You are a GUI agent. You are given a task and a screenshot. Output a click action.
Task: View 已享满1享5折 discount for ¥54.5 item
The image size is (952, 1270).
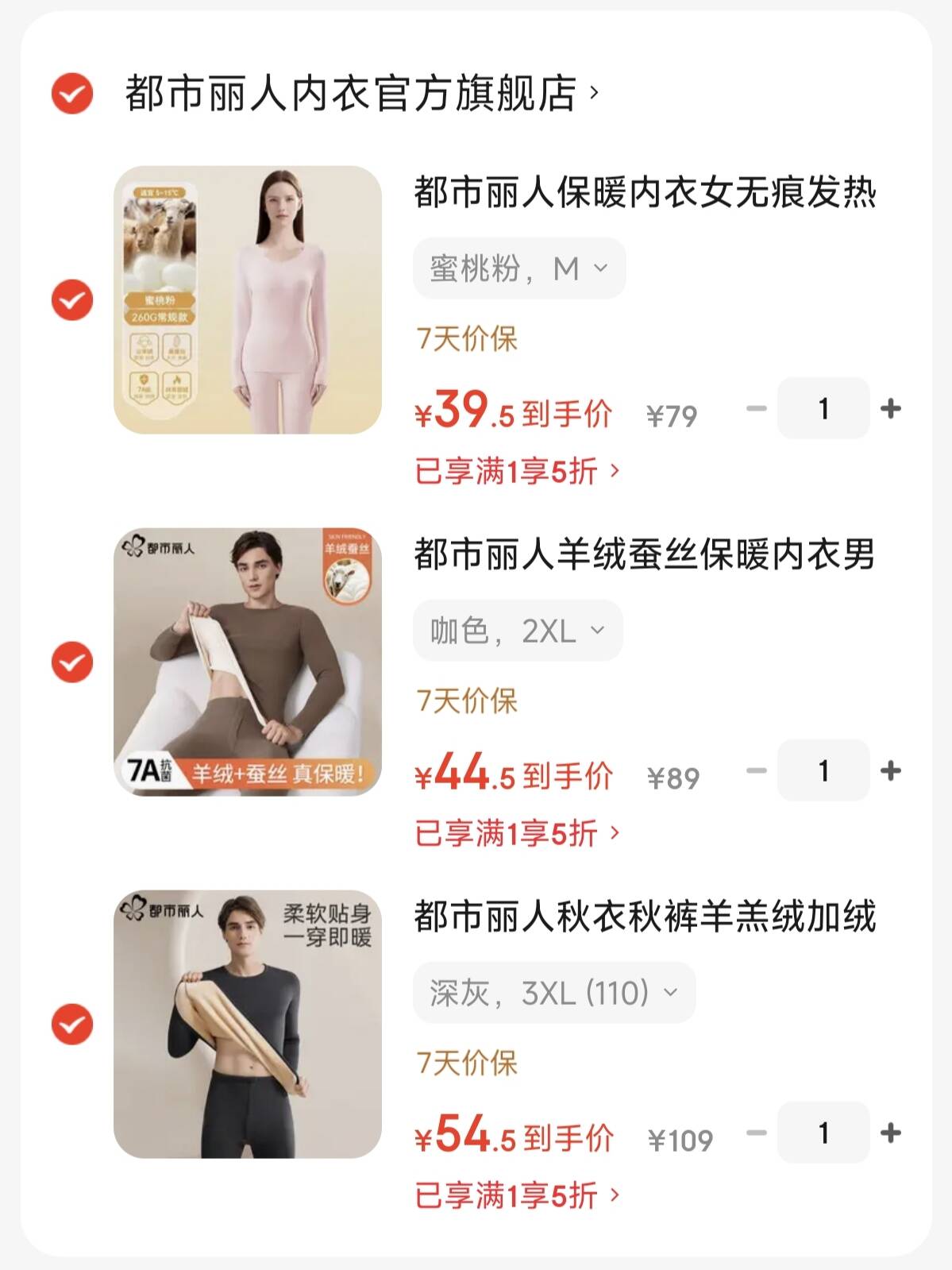tap(517, 1195)
